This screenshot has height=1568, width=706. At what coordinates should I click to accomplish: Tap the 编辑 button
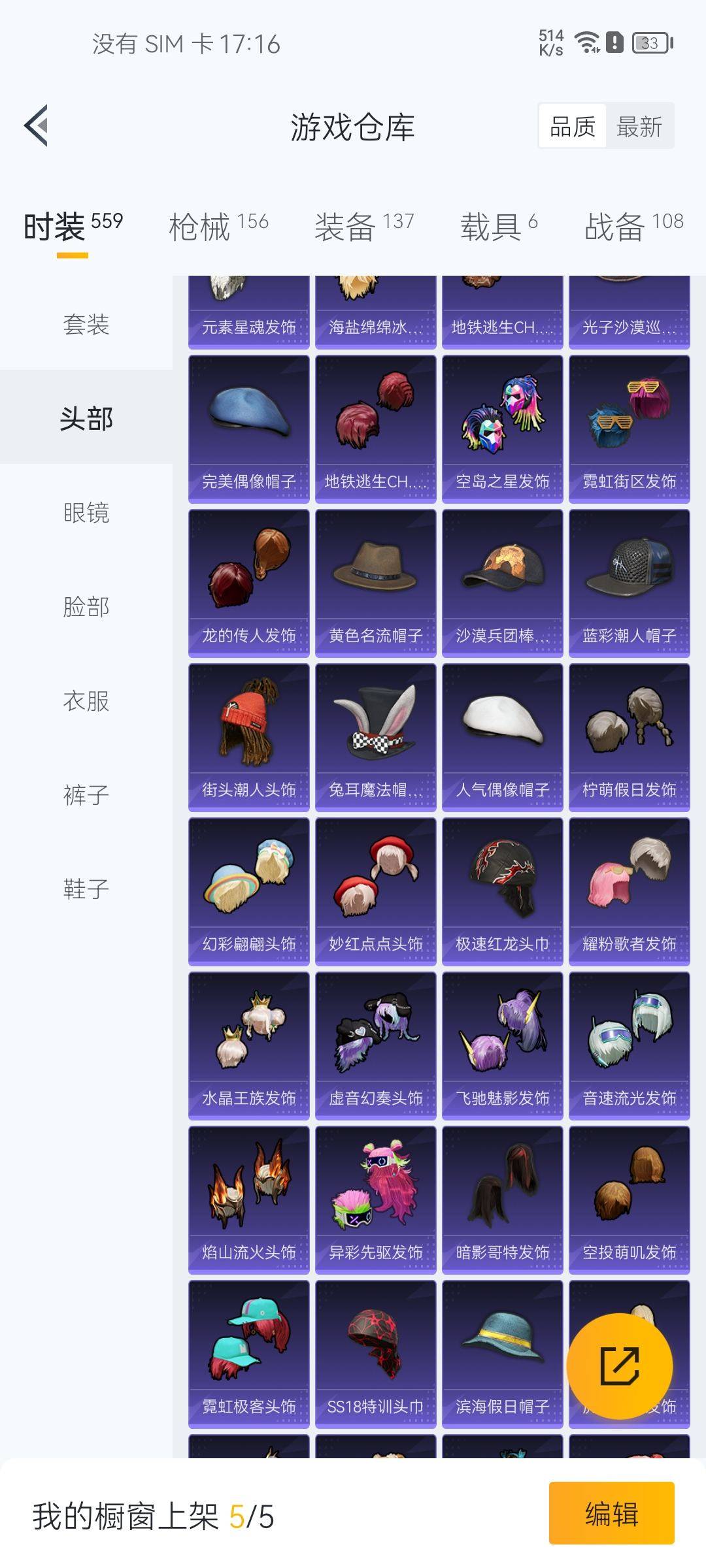[x=611, y=1513]
